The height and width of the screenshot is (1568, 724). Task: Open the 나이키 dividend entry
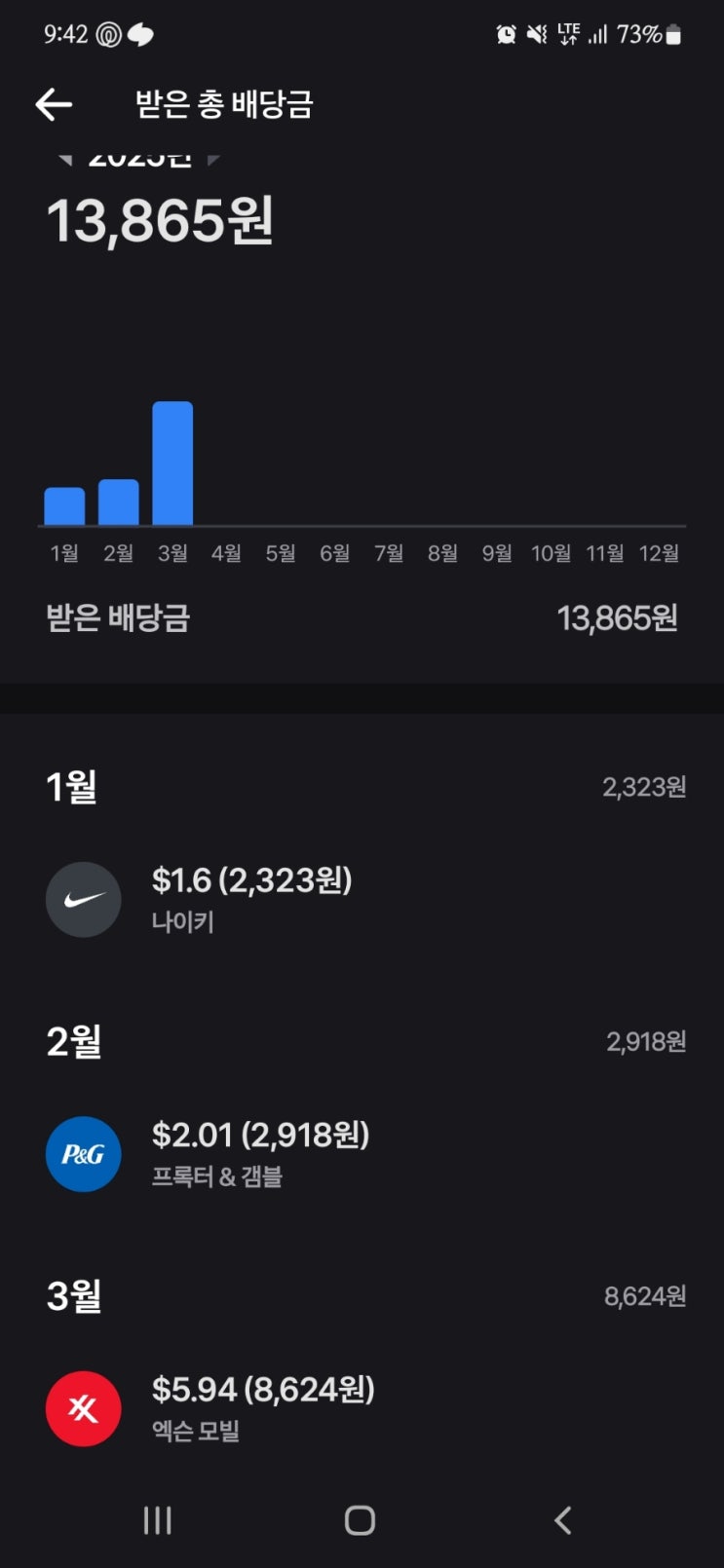[x=250, y=898]
